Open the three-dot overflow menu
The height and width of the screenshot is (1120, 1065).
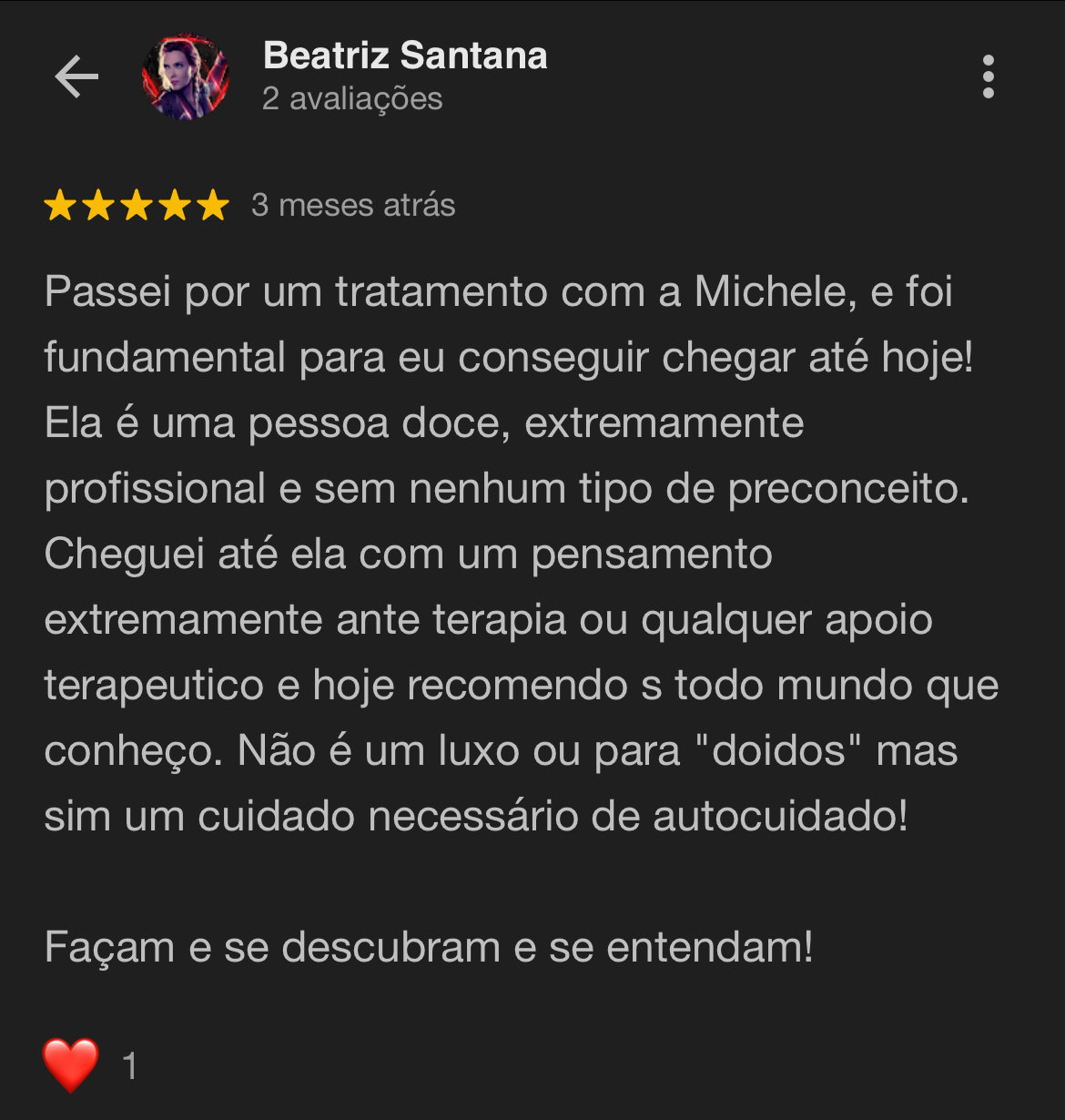coord(988,76)
